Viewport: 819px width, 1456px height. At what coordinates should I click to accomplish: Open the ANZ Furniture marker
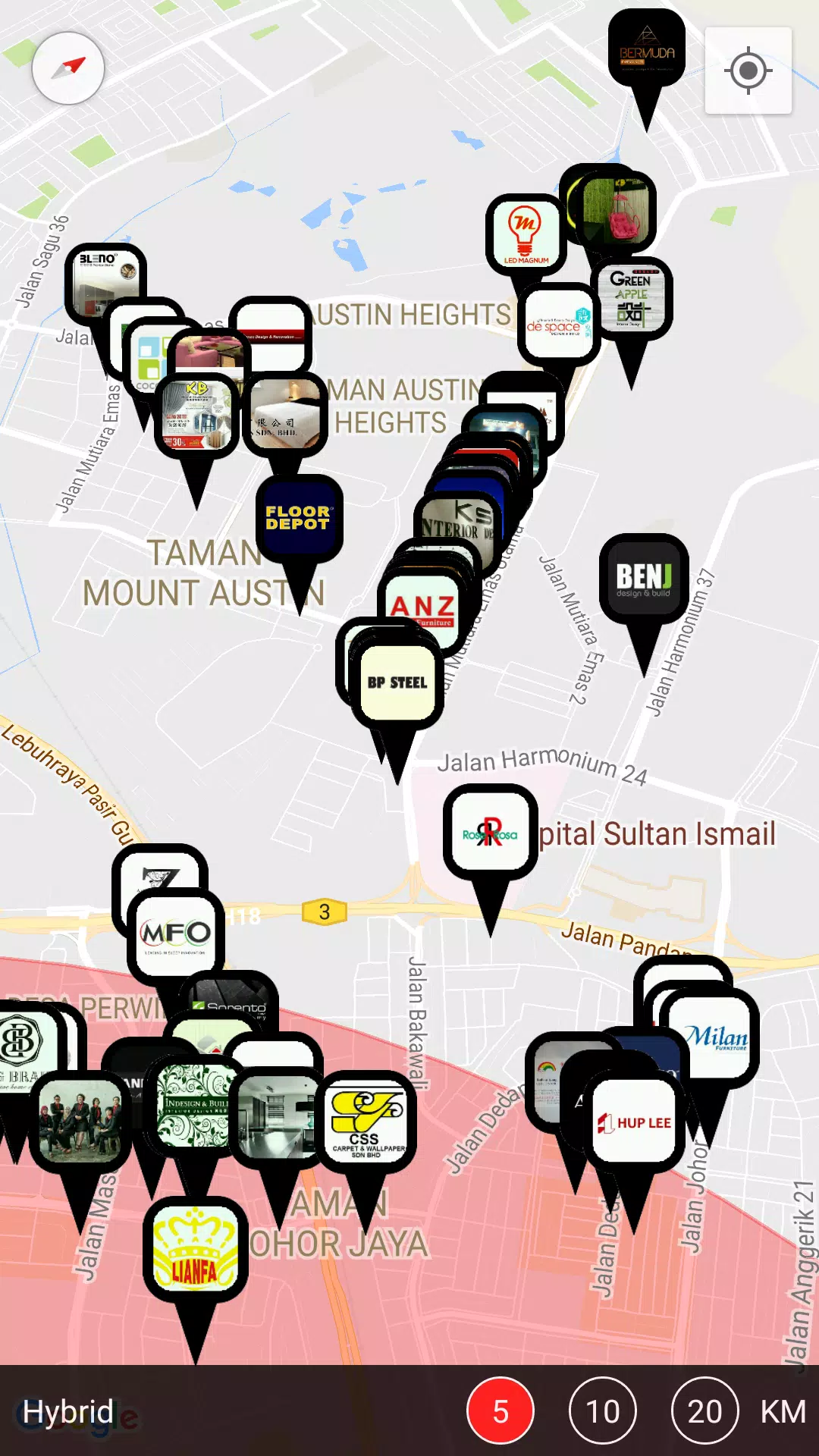tap(422, 607)
